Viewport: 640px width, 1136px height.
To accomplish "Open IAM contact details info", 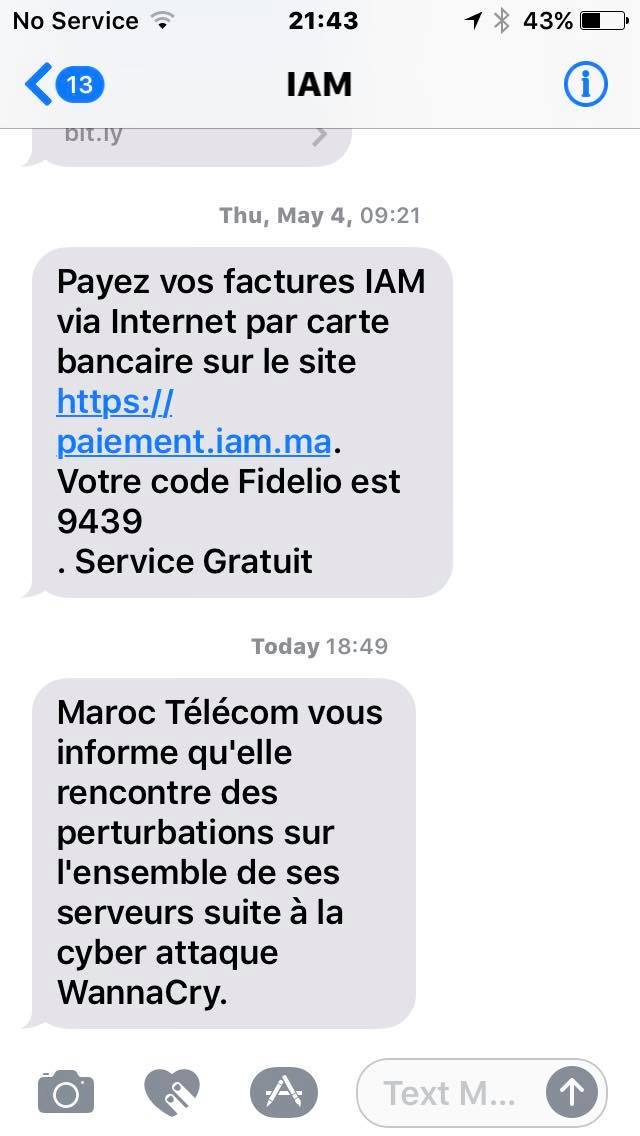I will click(586, 85).
